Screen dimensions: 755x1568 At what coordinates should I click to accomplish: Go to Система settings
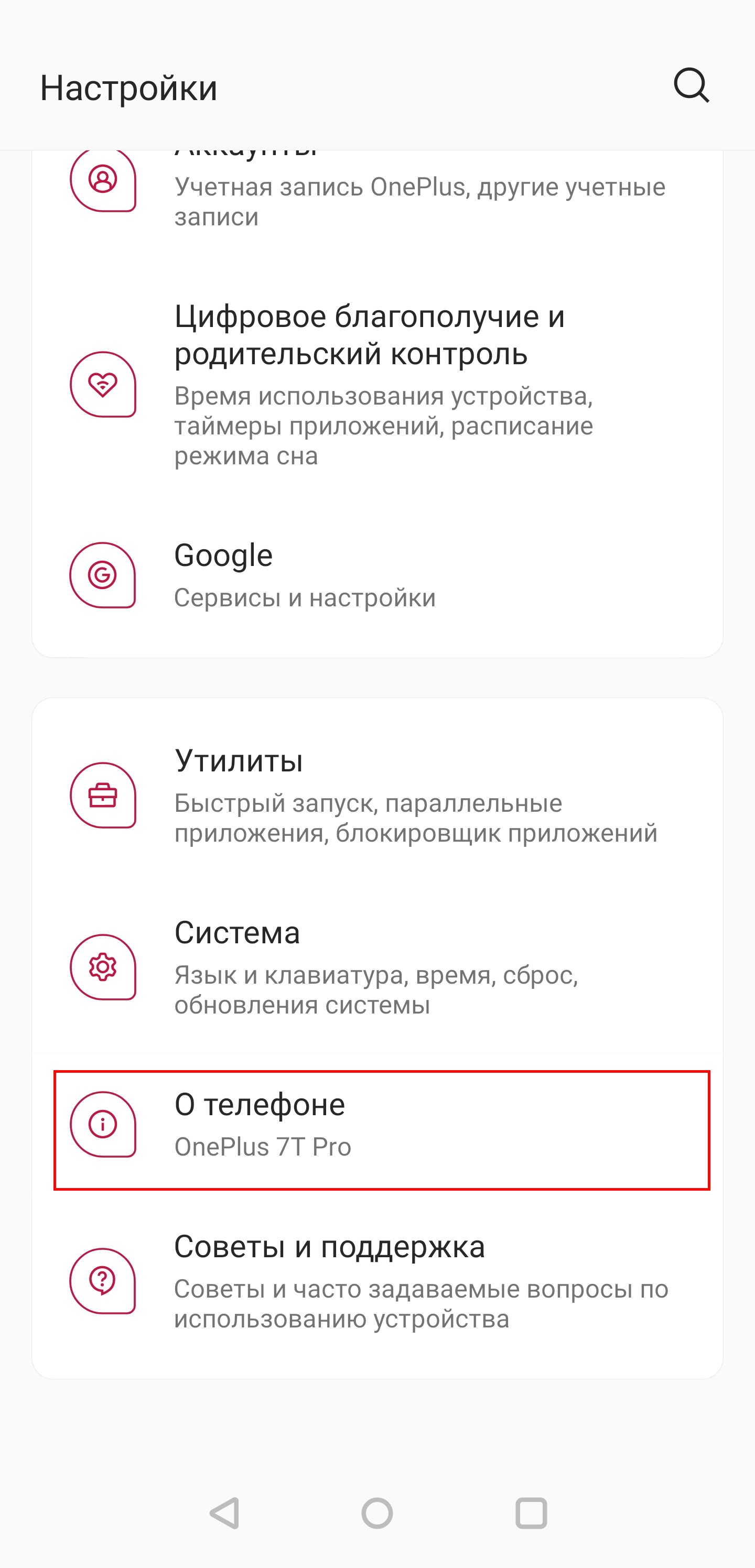[x=377, y=967]
